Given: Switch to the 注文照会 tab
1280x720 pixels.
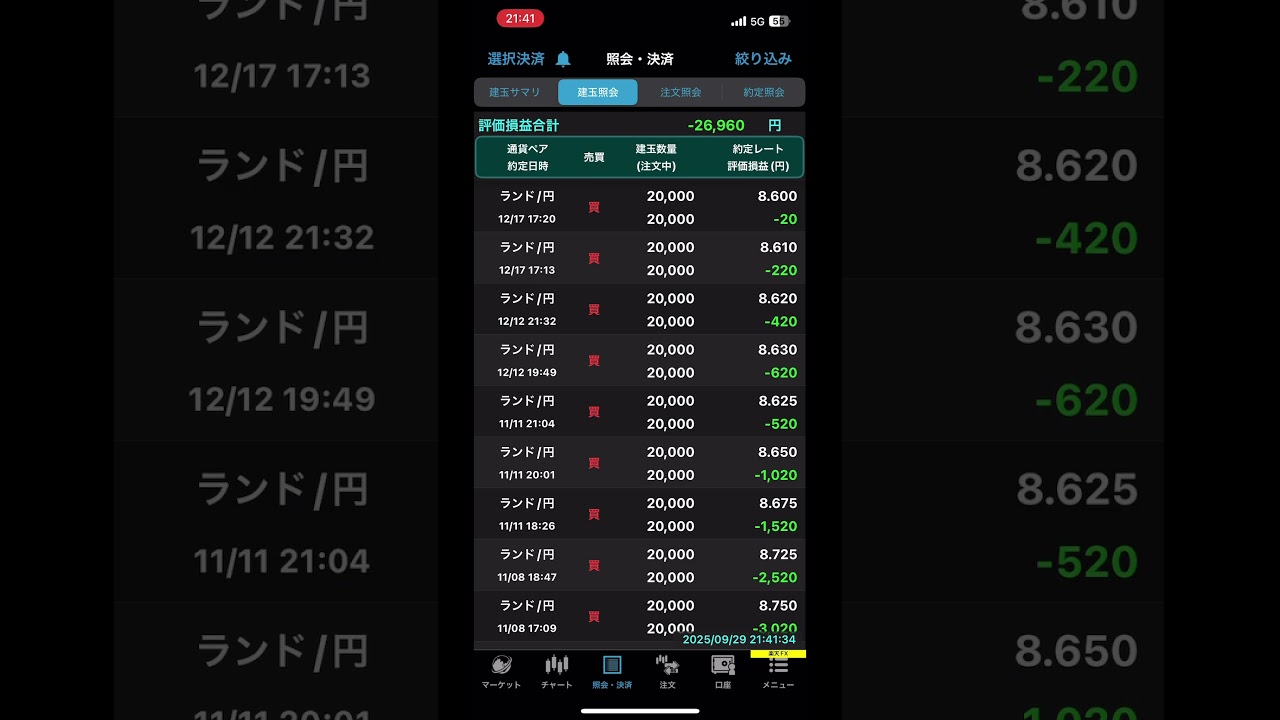Looking at the screenshot, I should (681, 92).
